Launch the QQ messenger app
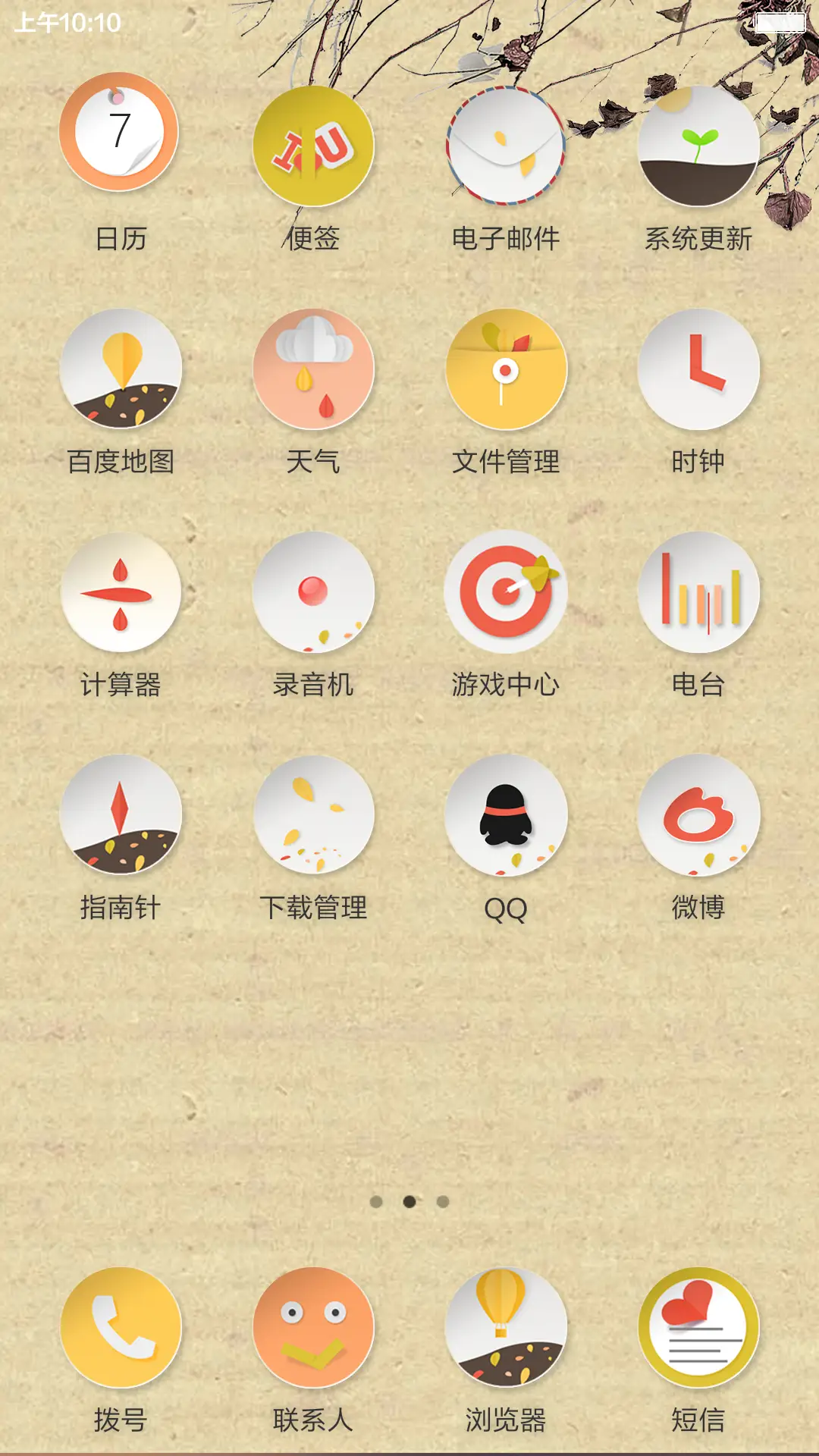 point(507,819)
